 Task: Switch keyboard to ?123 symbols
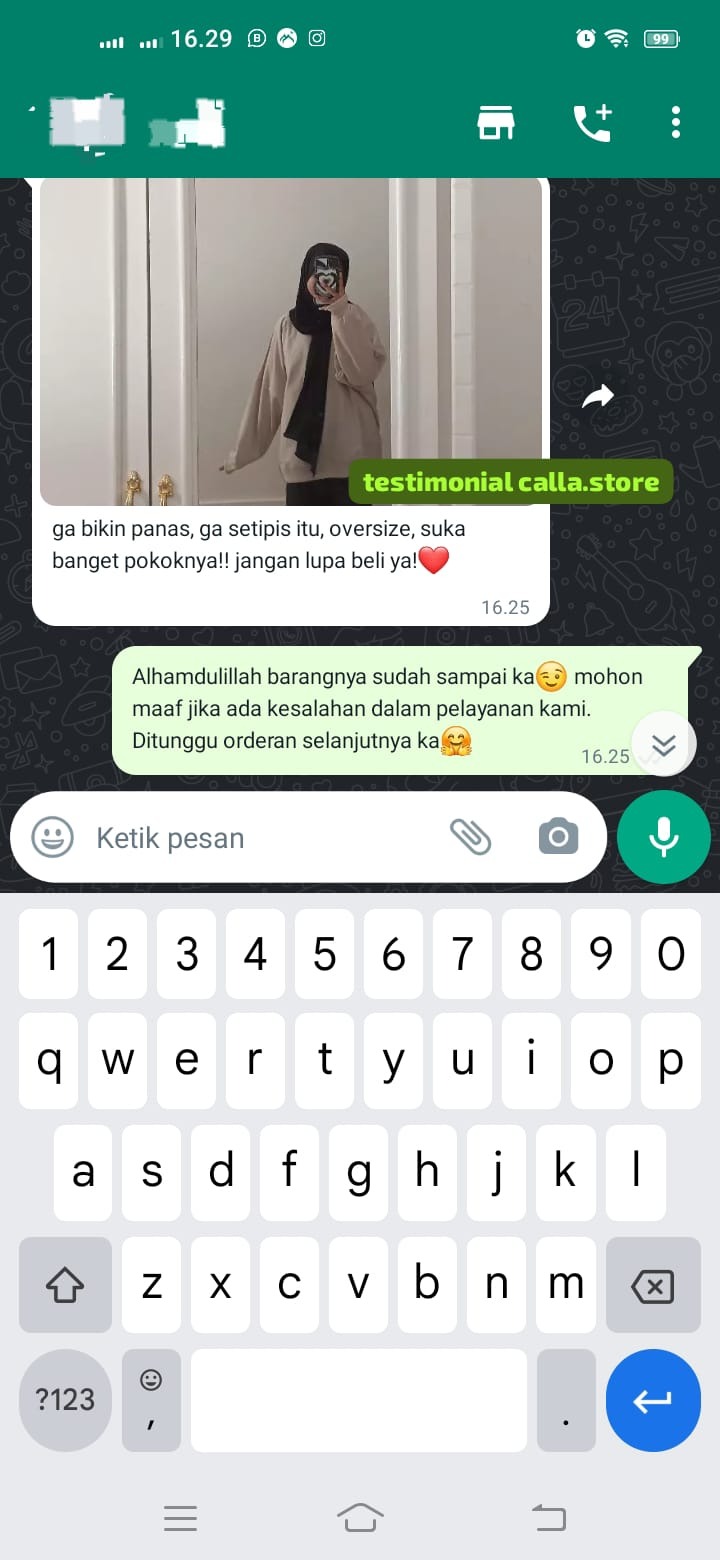[x=65, y=1400]
